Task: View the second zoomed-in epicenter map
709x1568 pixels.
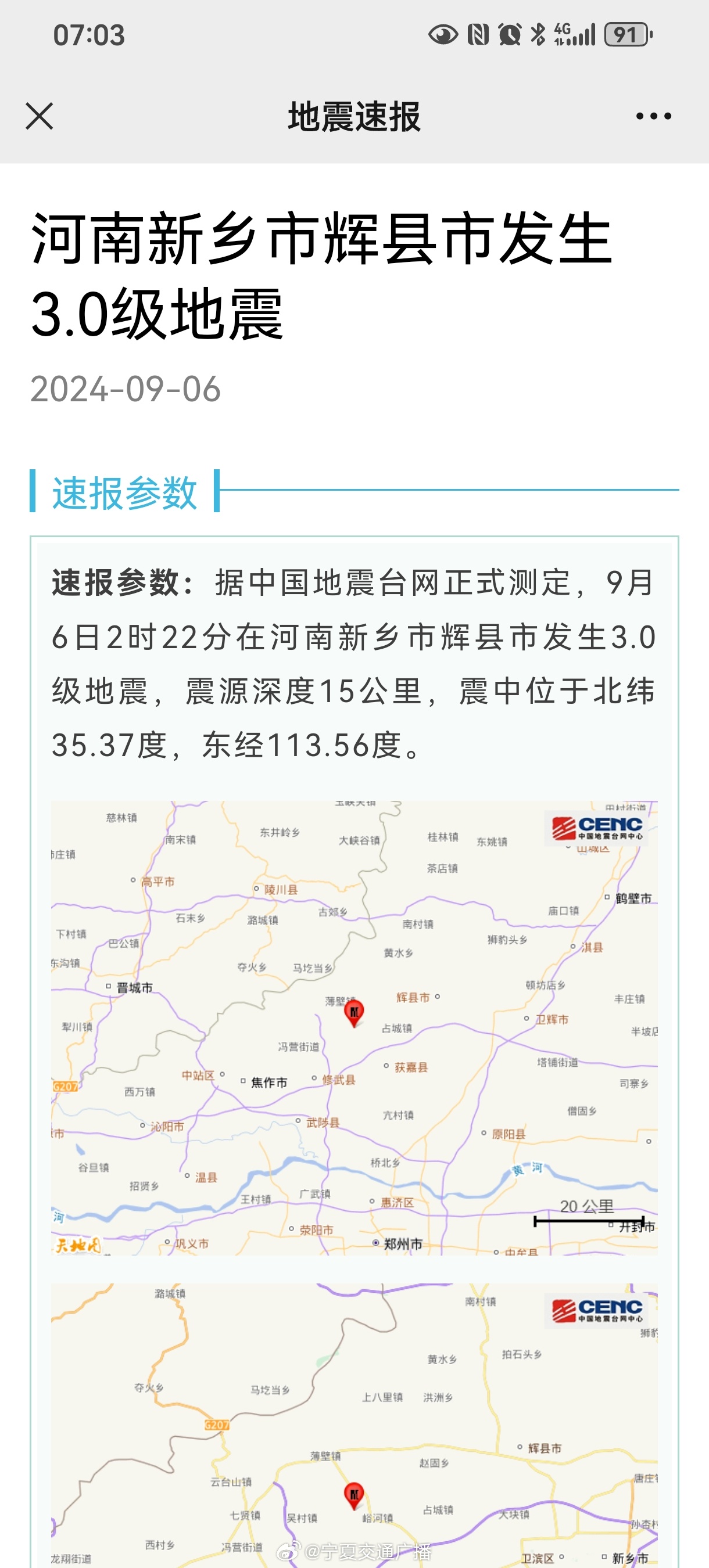Action: [x=354, y=1426]
